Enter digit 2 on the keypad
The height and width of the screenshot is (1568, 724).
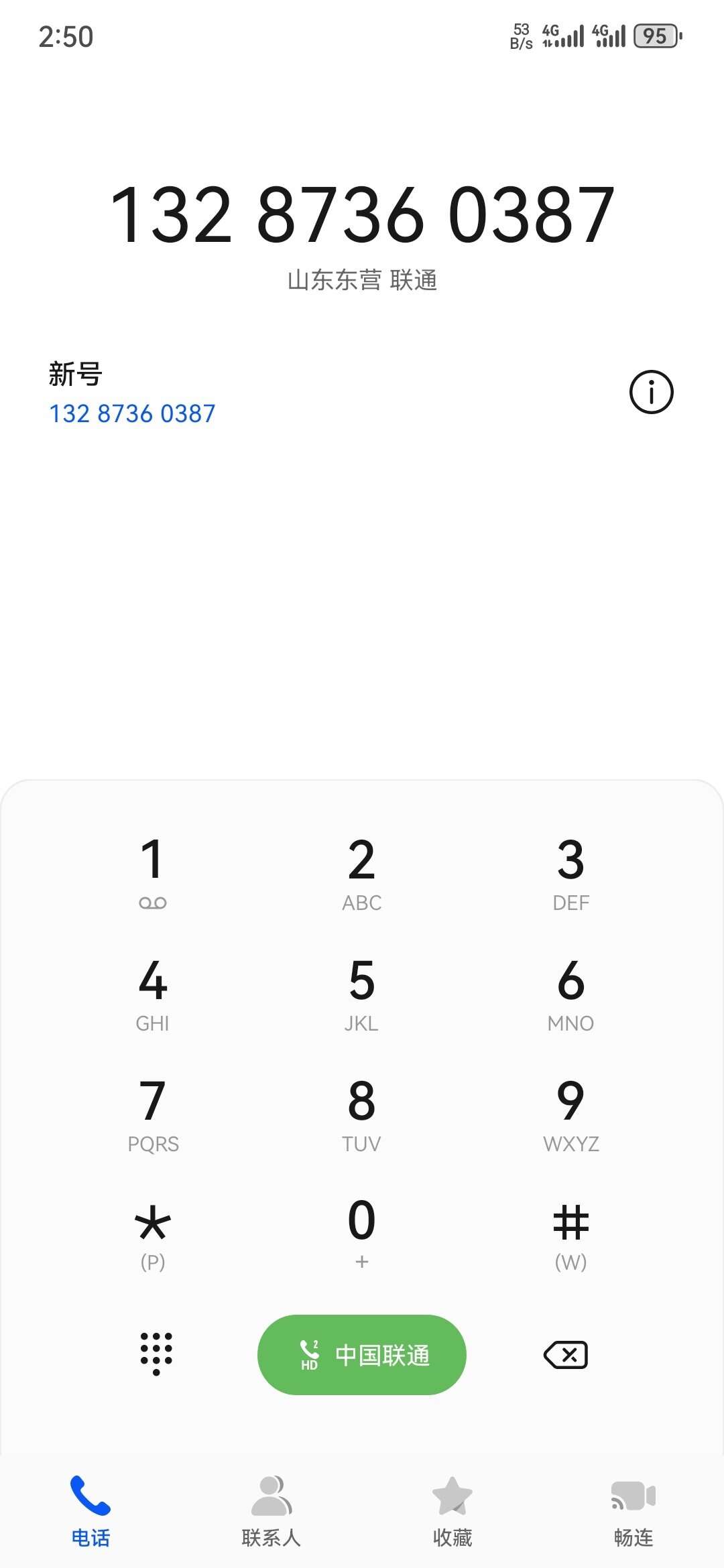click(x=361, y=872)
